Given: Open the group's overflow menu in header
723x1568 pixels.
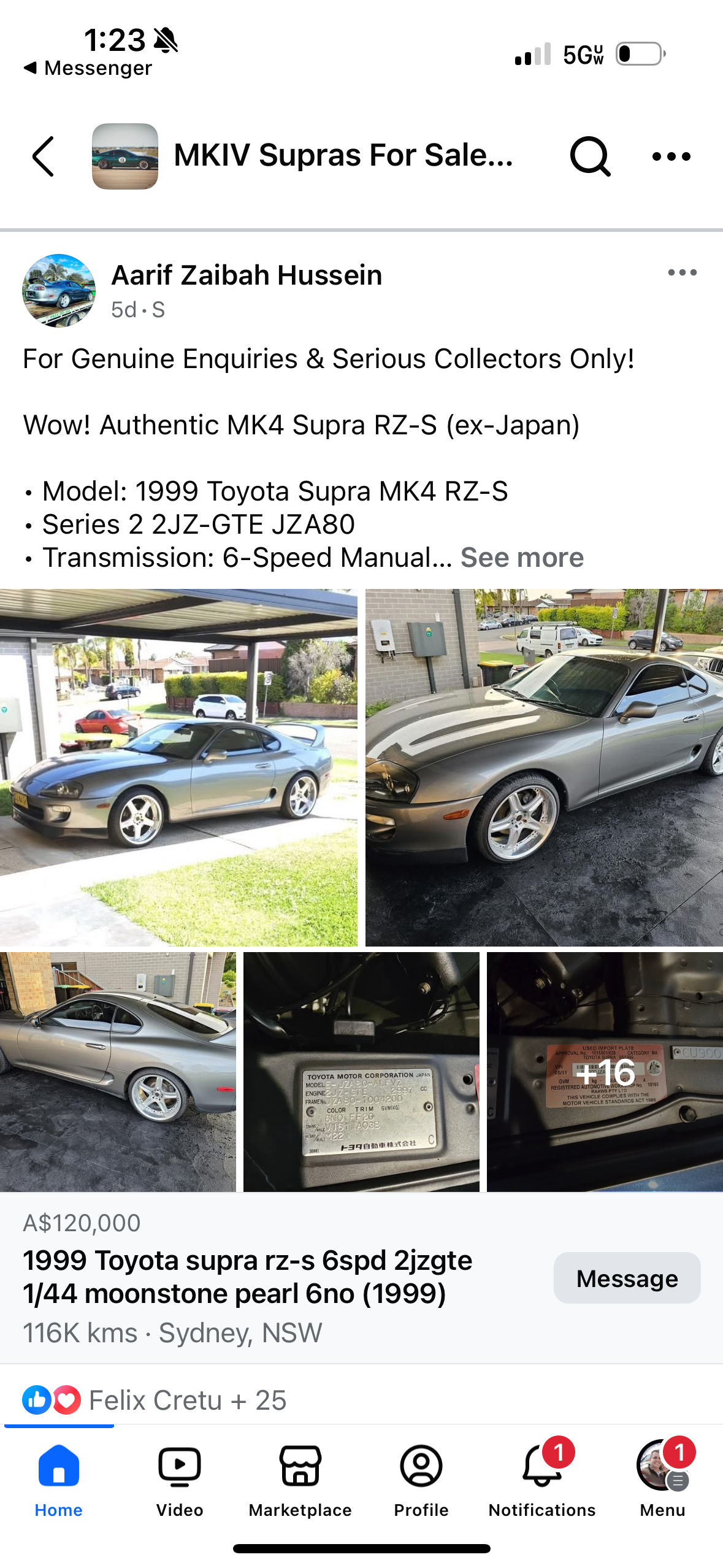Looking at the screenshot, I should point(671,156).
